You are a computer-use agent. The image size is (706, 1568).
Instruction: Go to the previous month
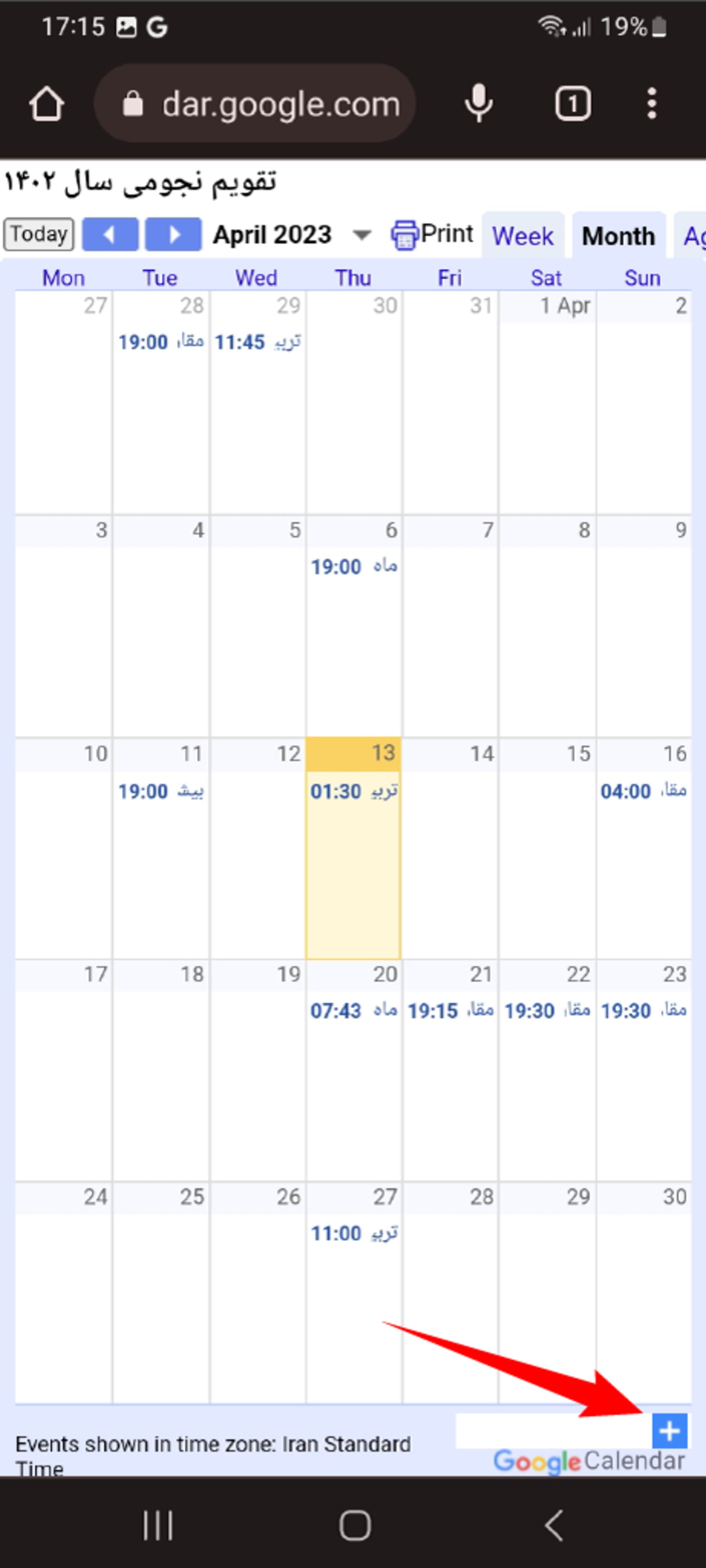click(110, 234)
